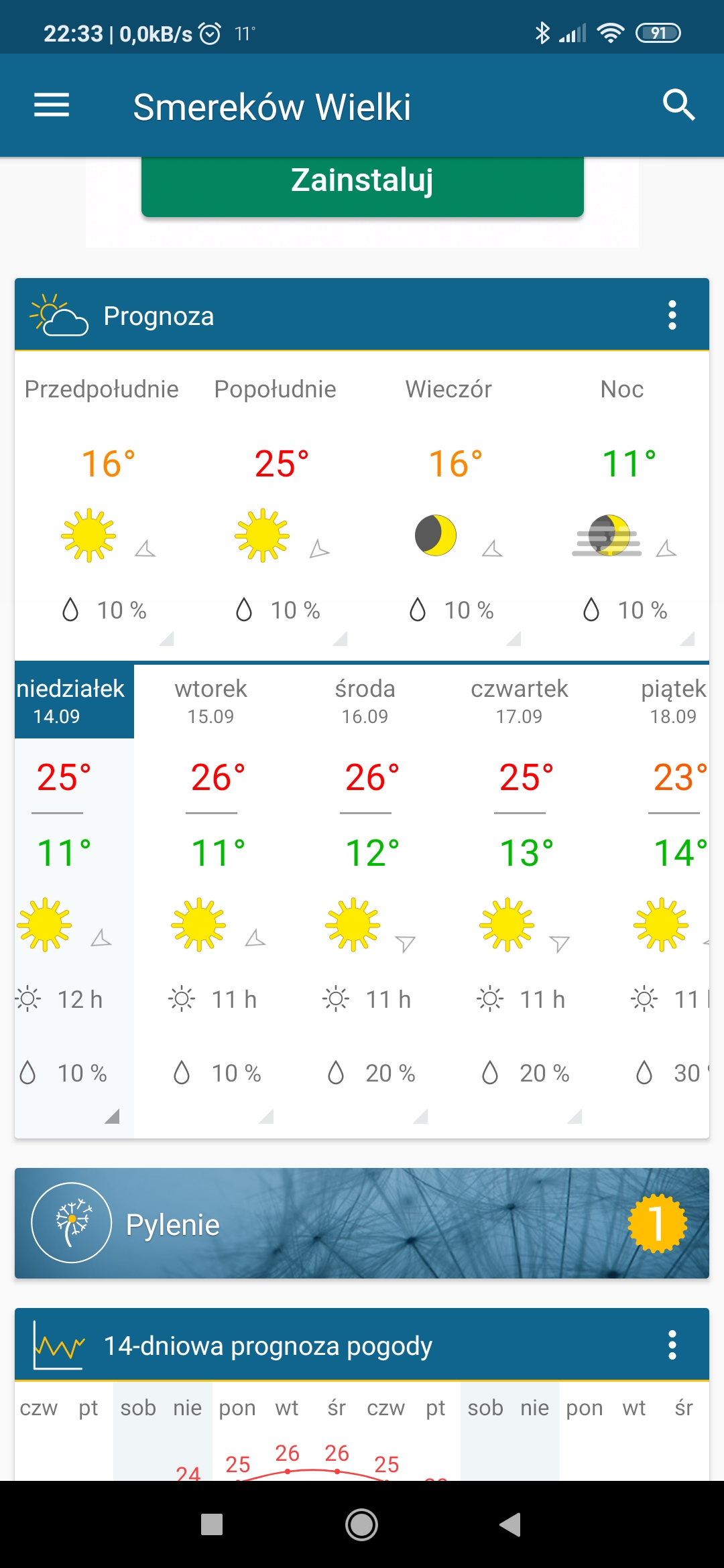Open the Pylenie pollen banner

(x=362, y=1223)
